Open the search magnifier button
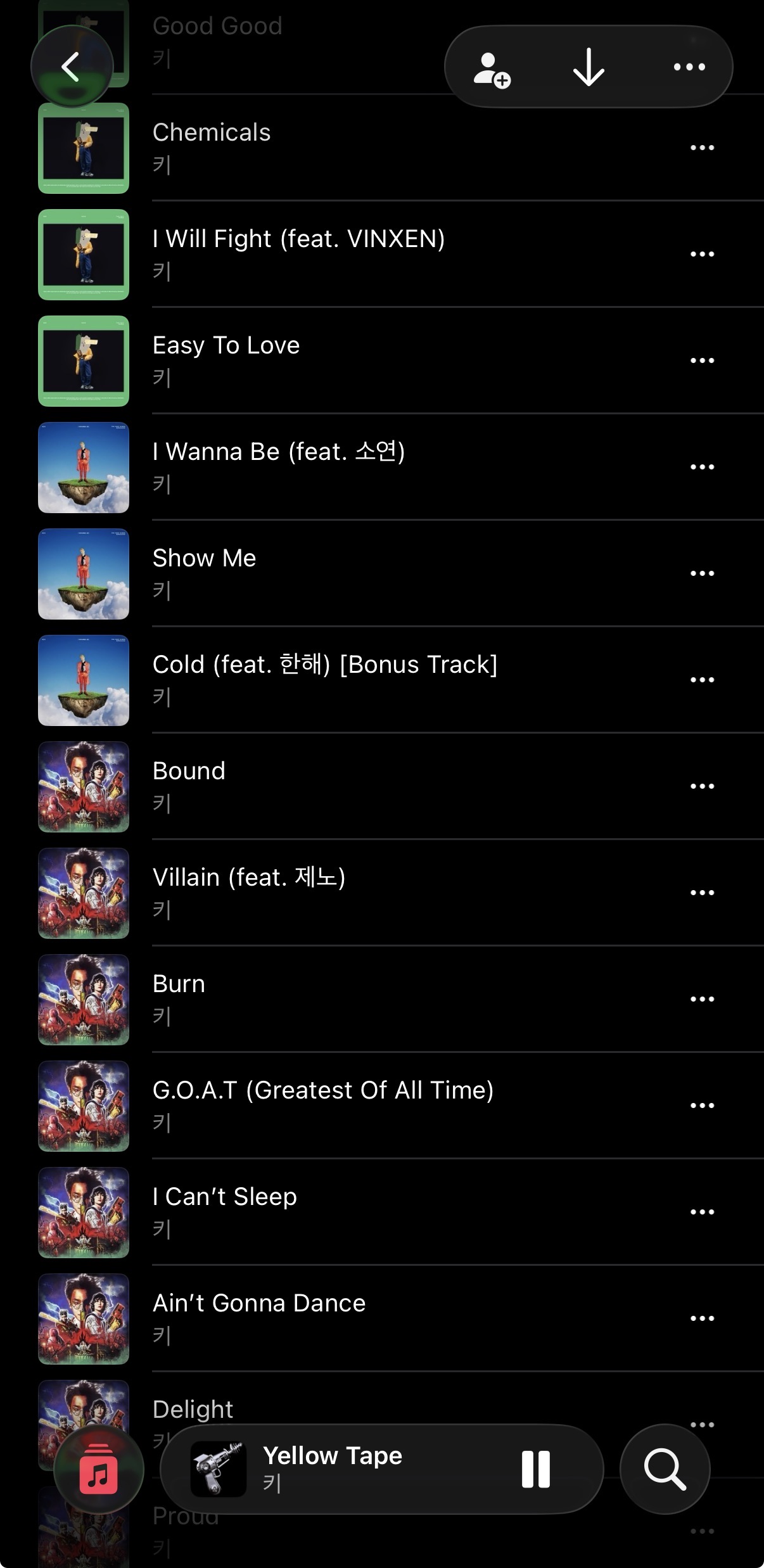The height and width of the screenshot is (1568, 764). tap(665, 1469)
